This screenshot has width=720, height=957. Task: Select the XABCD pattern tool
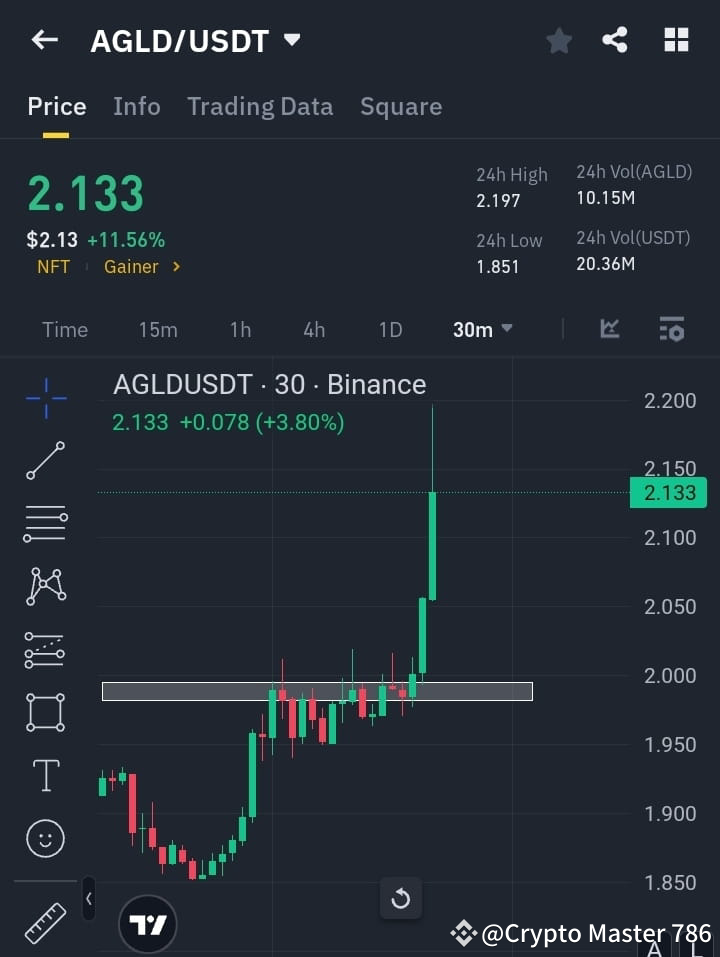click(44, 587)
